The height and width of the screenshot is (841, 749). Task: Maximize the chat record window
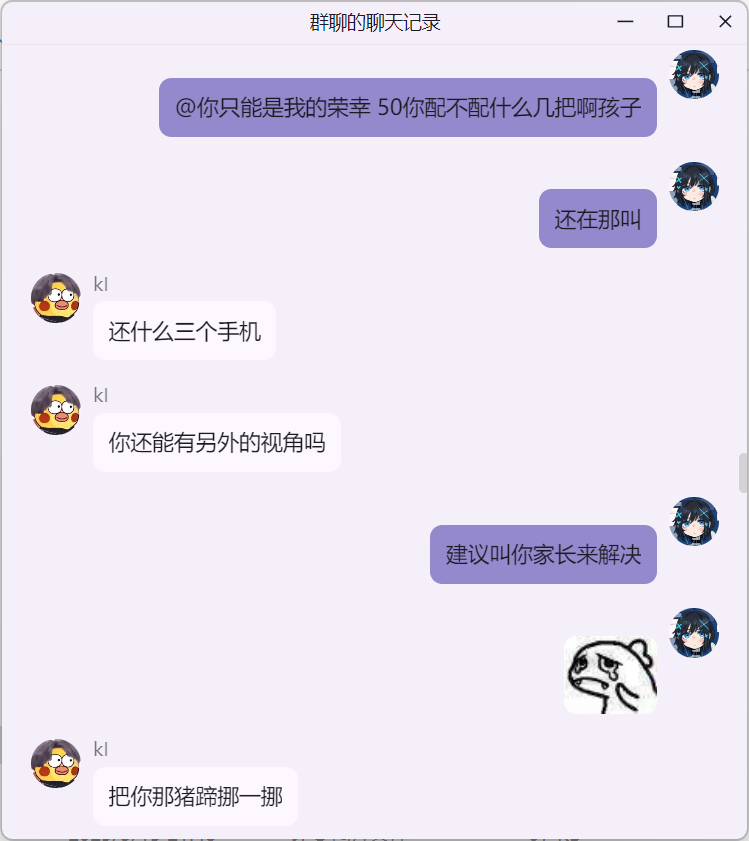click(x=675, y=22)
